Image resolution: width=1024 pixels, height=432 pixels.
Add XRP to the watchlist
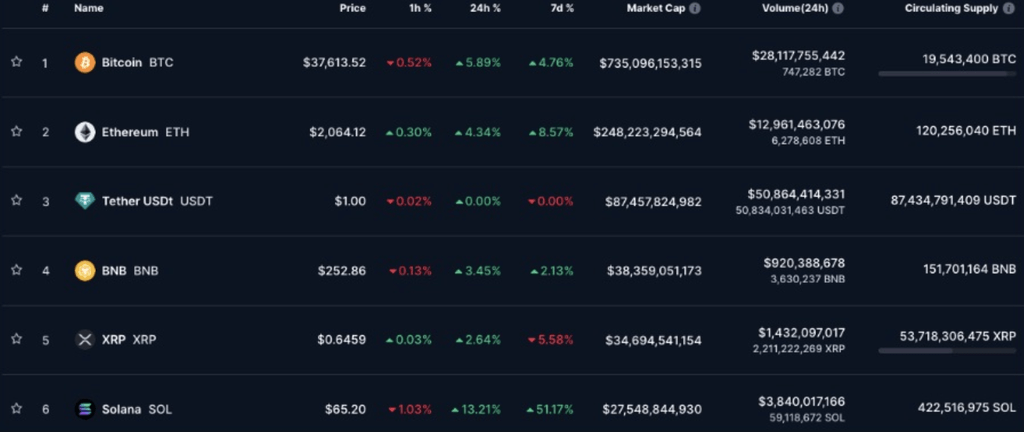(16, 339)
